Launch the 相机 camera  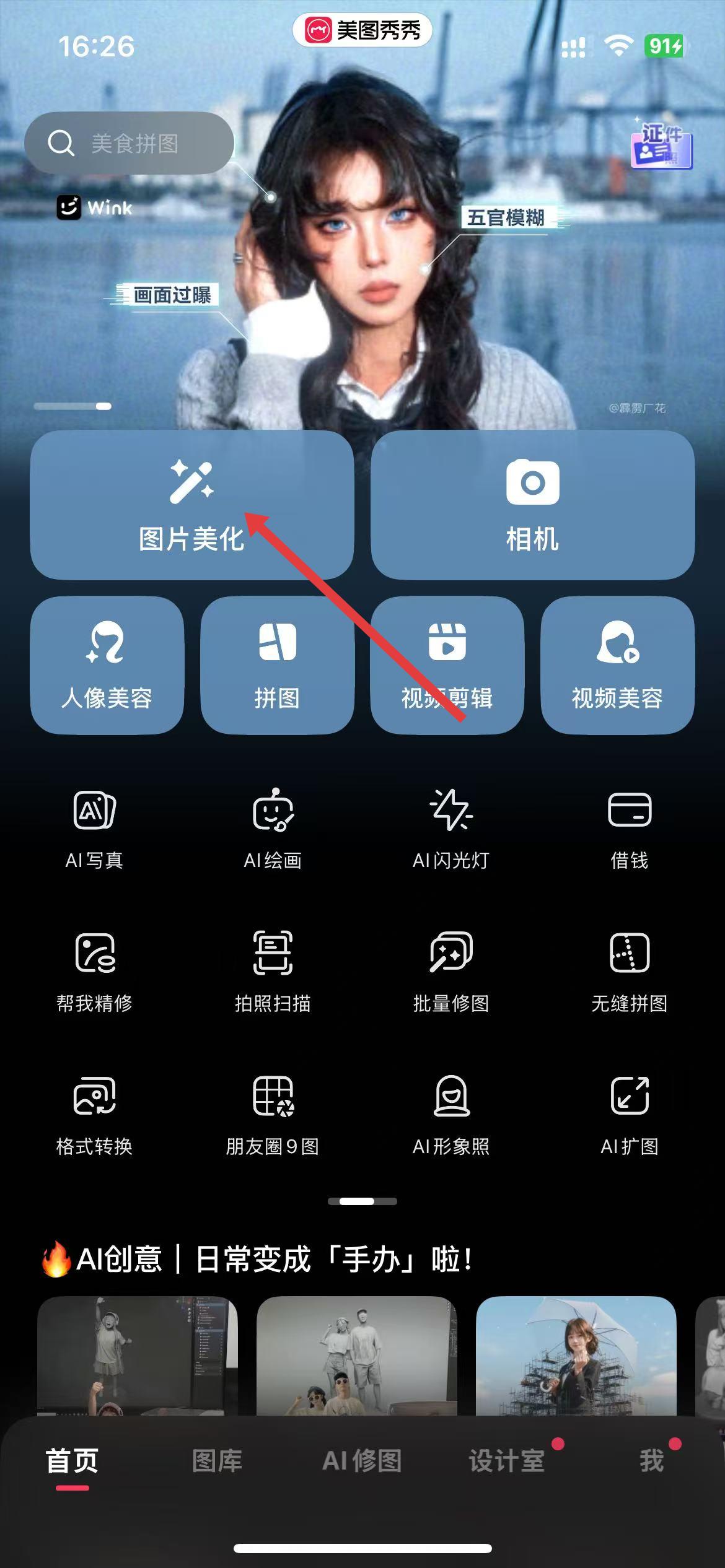pyautogui.click(x=532, y=505)
